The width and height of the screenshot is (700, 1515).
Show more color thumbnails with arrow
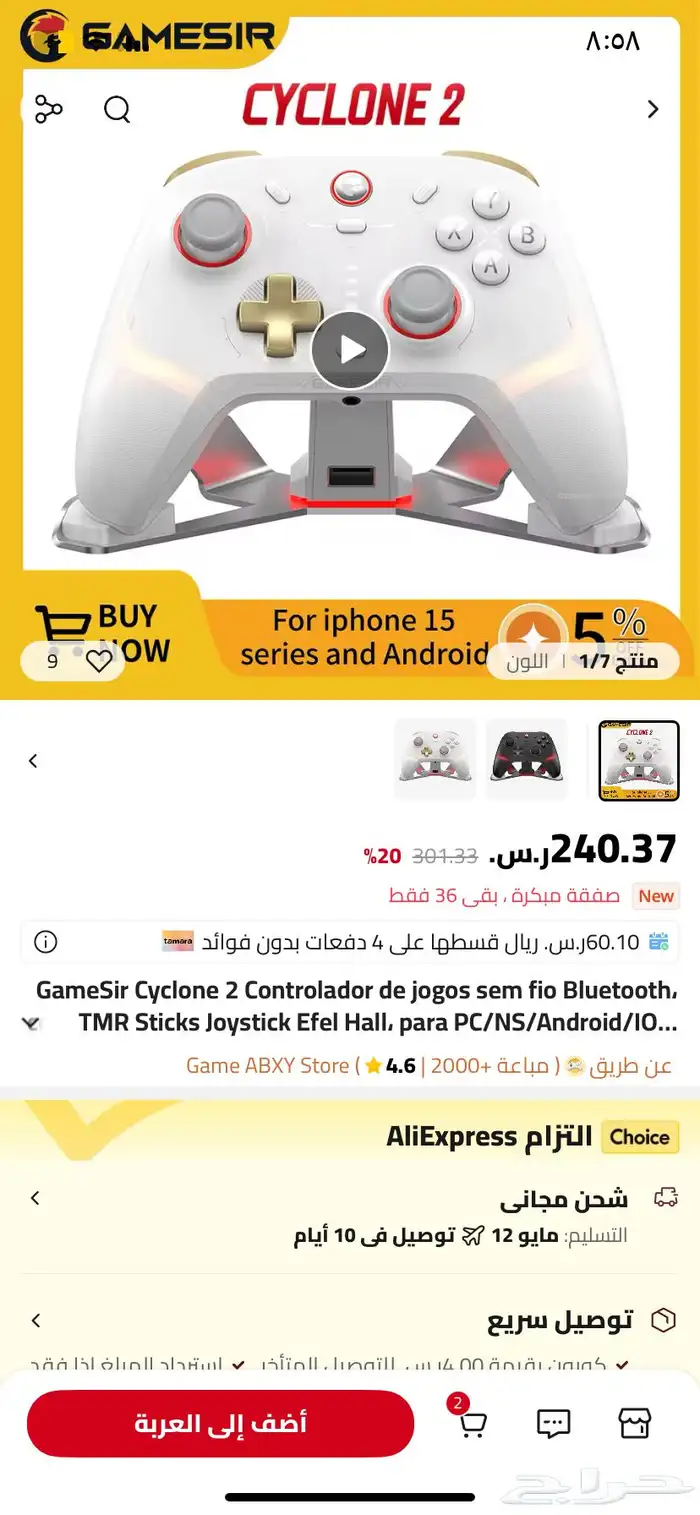33,761
